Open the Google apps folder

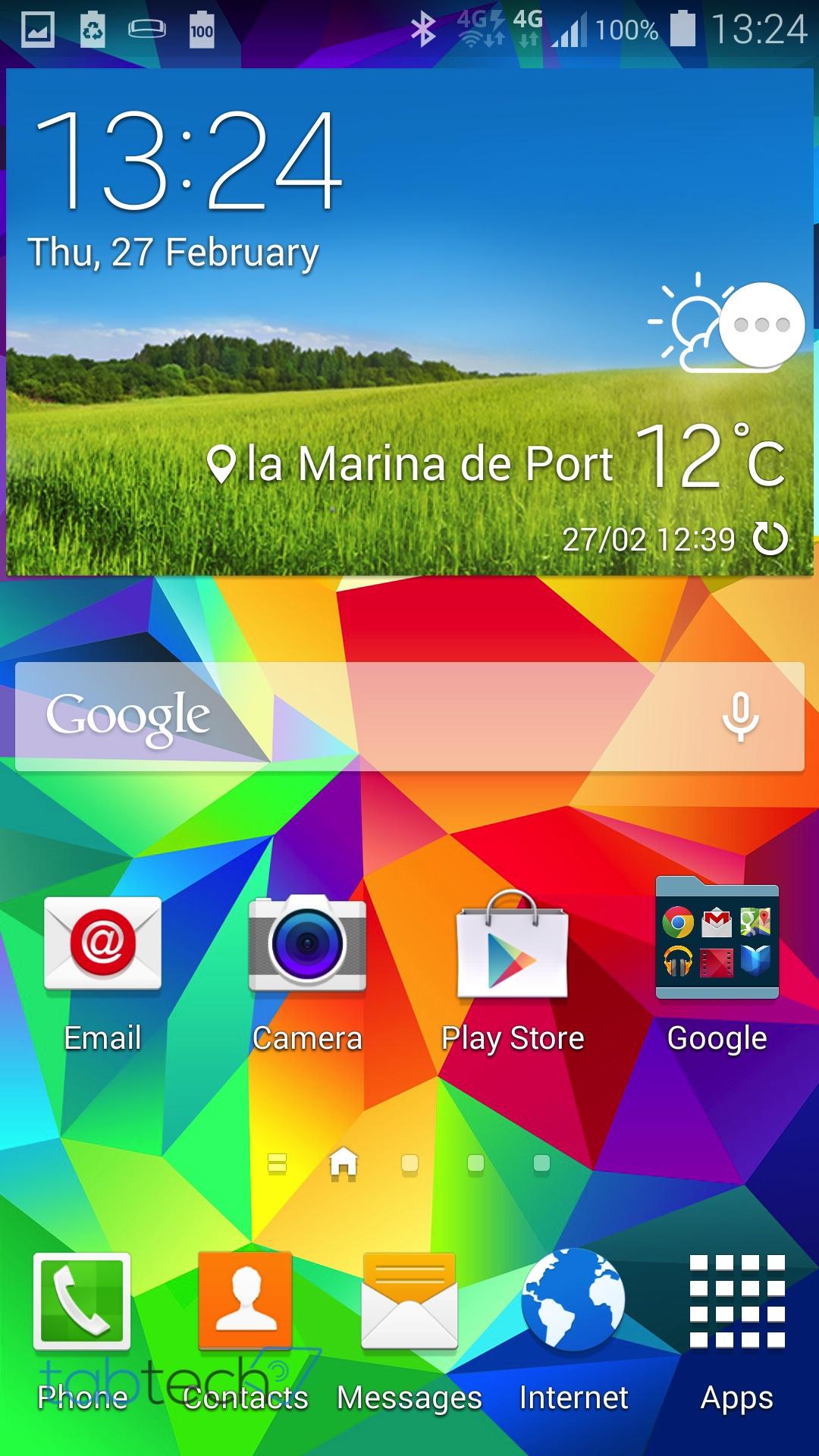click(717, 940)
